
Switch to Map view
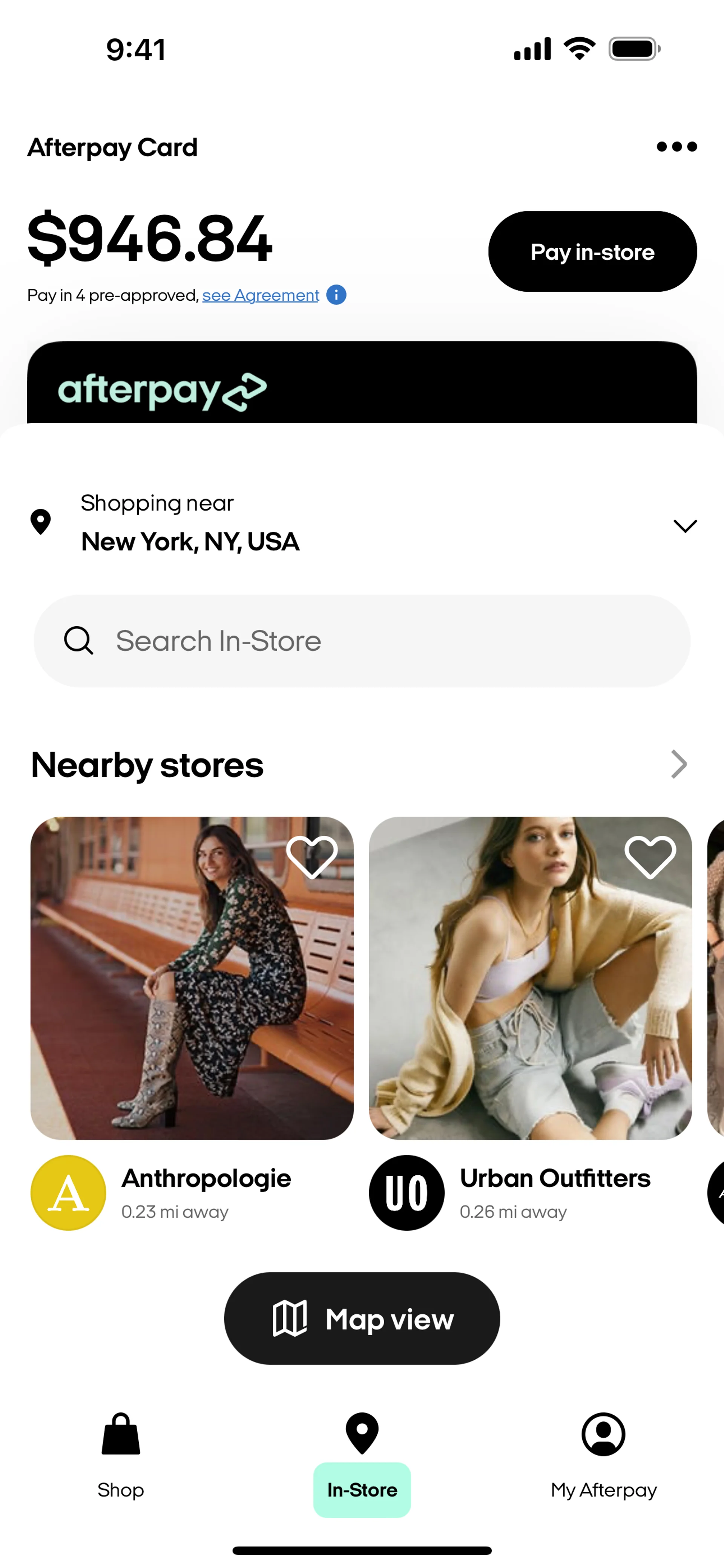362,1319
